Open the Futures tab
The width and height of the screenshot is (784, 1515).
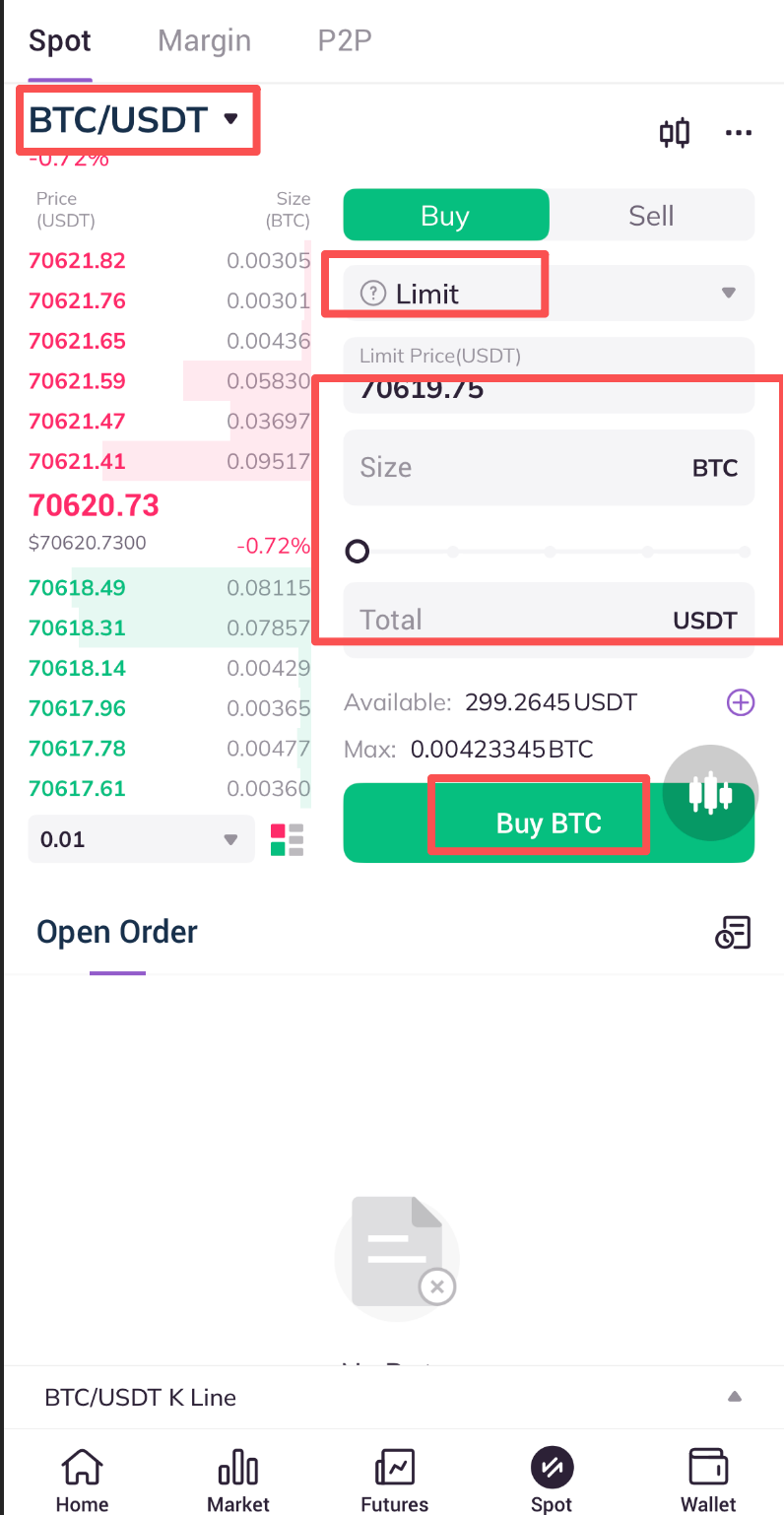(x=394, y=1481)
